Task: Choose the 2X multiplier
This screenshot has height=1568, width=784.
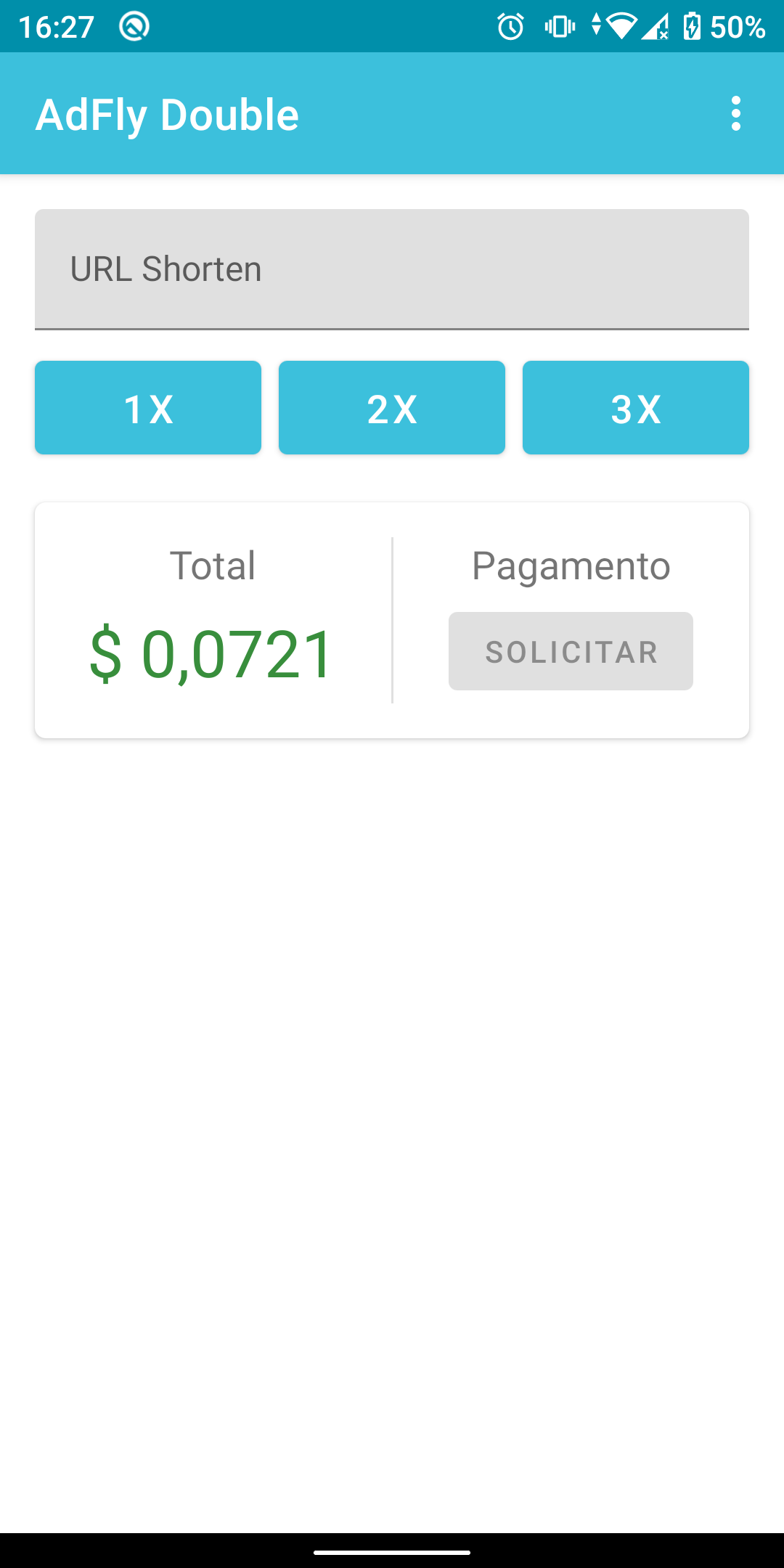Action: pos(392,408)
